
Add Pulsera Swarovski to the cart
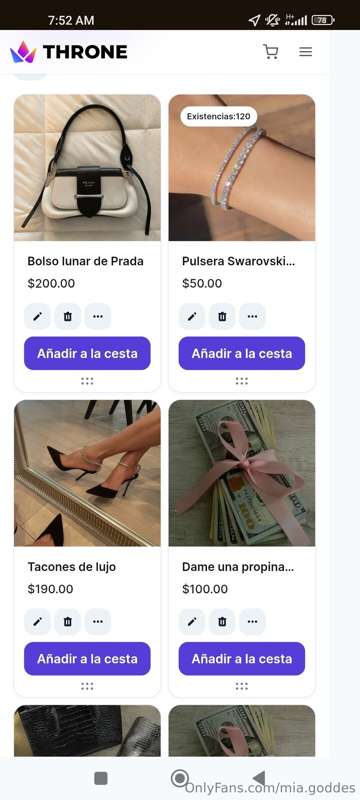click(x=242, y=353)
